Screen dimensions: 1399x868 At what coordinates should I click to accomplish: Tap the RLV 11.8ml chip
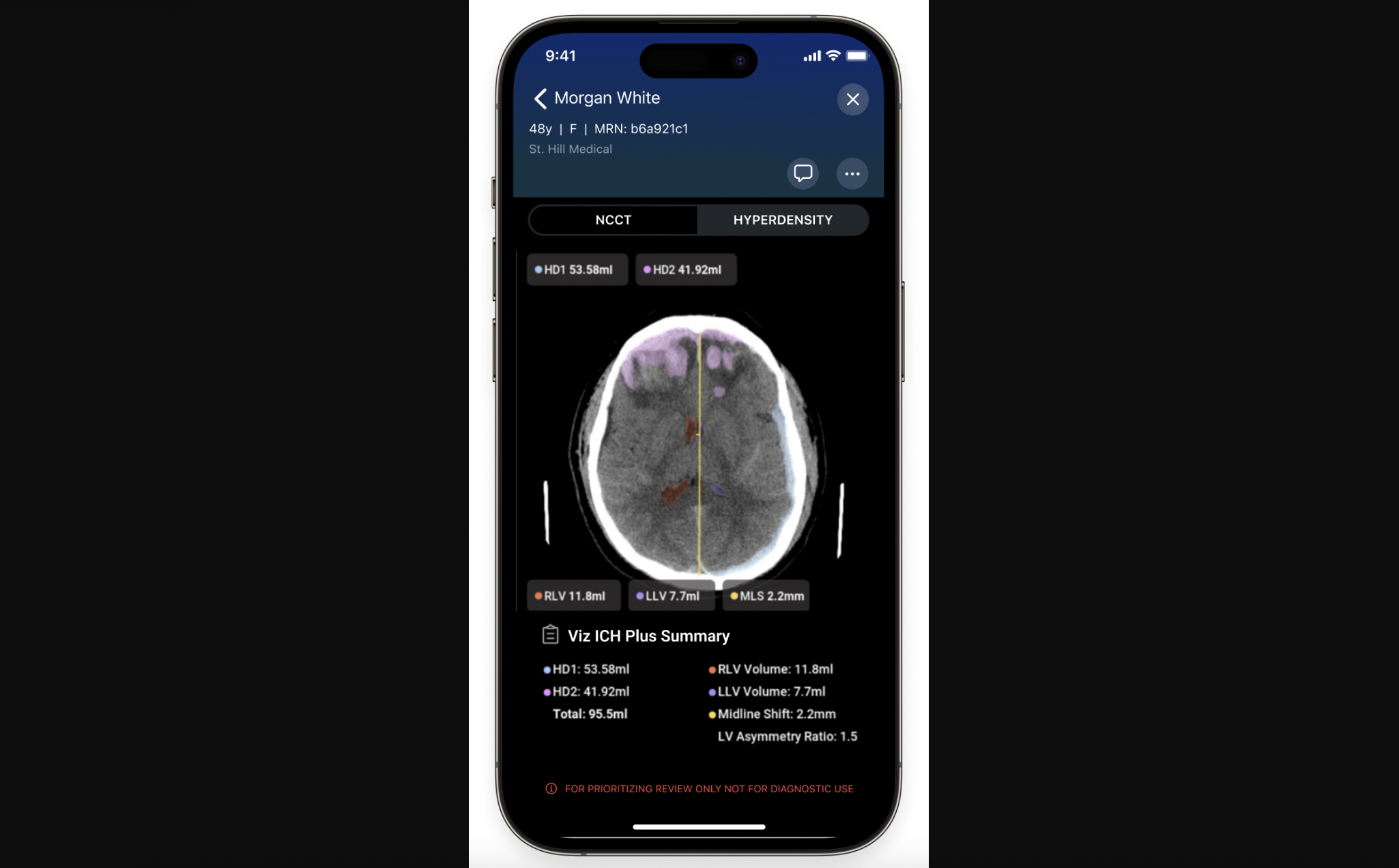573,596
